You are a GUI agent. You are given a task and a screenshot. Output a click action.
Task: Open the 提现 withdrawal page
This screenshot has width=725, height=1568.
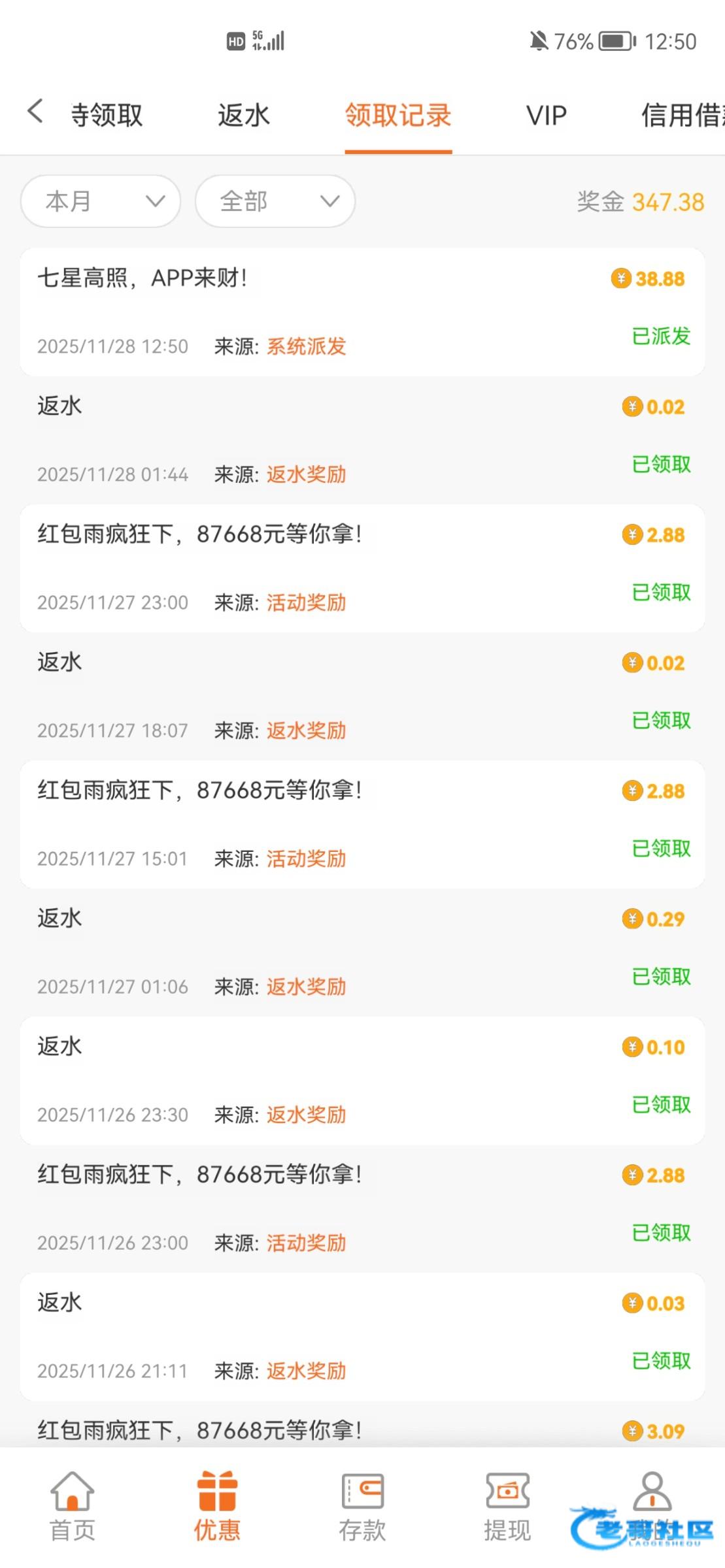(507, 1506)
